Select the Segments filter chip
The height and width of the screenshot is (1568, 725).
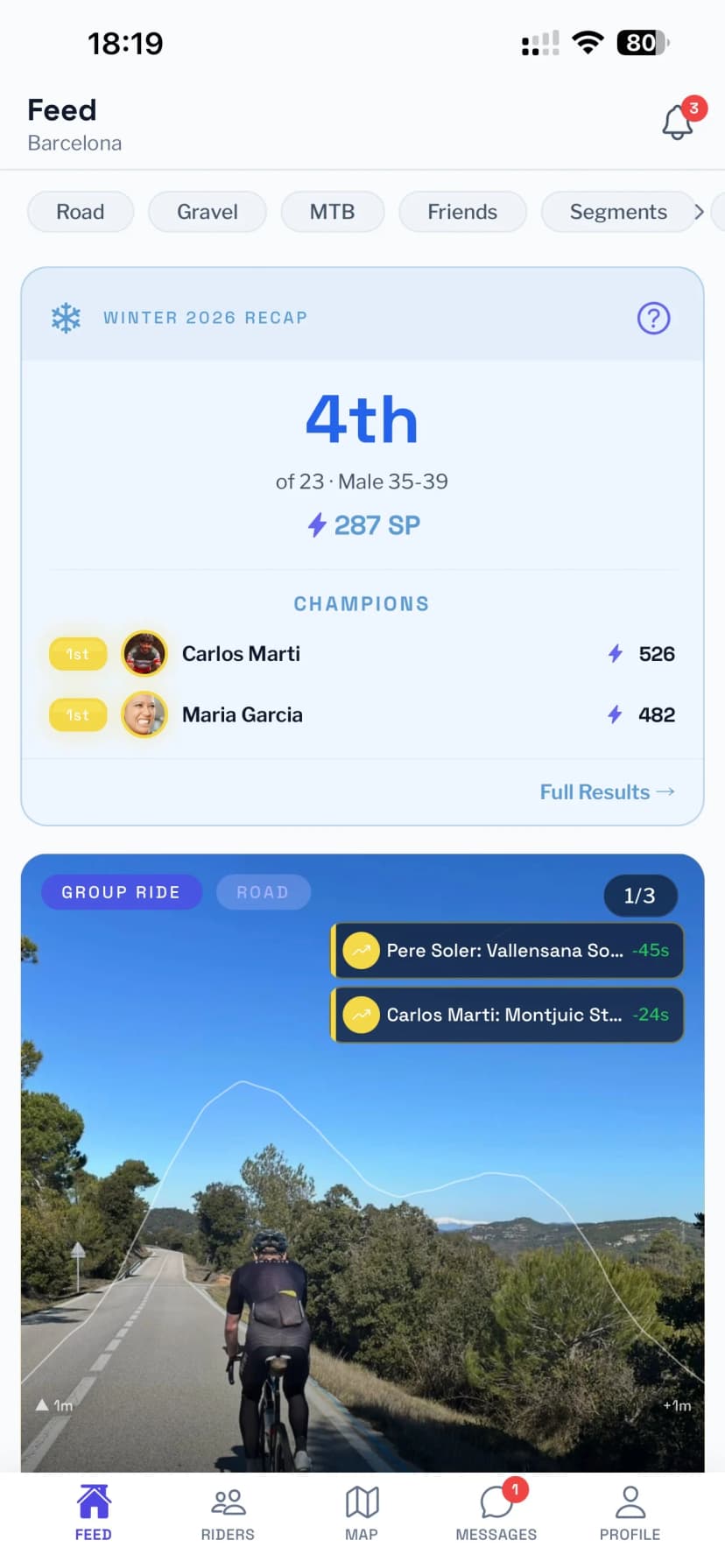point(617,212)
